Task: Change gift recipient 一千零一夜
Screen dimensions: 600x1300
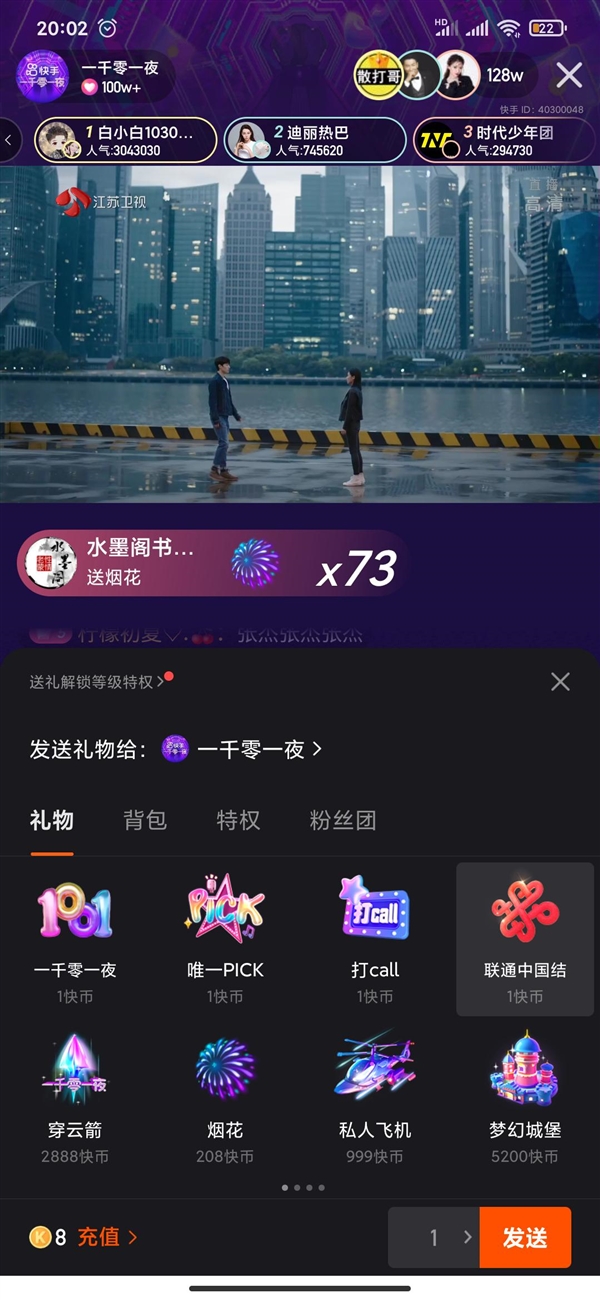Action: click(x=243, y=749)
